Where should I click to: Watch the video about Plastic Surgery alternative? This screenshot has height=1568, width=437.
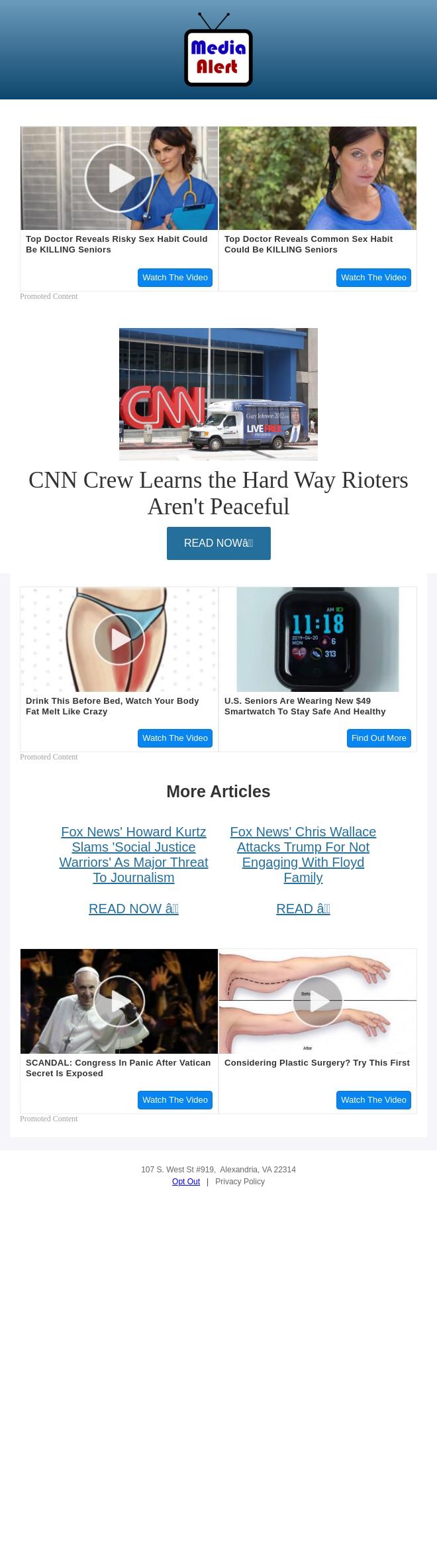coord(373,1100)
